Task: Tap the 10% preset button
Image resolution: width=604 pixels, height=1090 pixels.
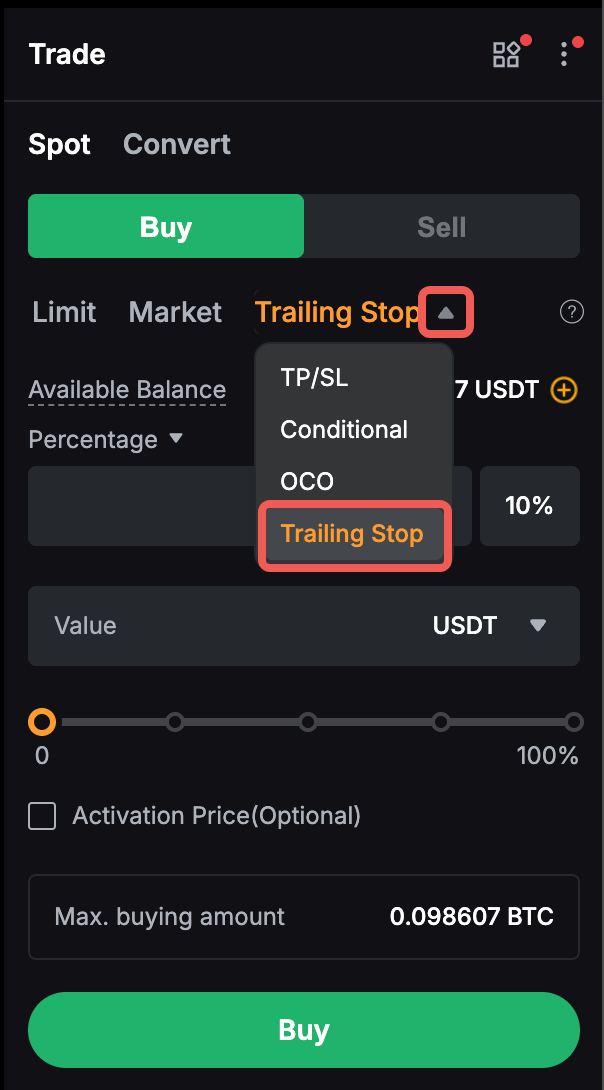Action: click(x=529, y=506)
